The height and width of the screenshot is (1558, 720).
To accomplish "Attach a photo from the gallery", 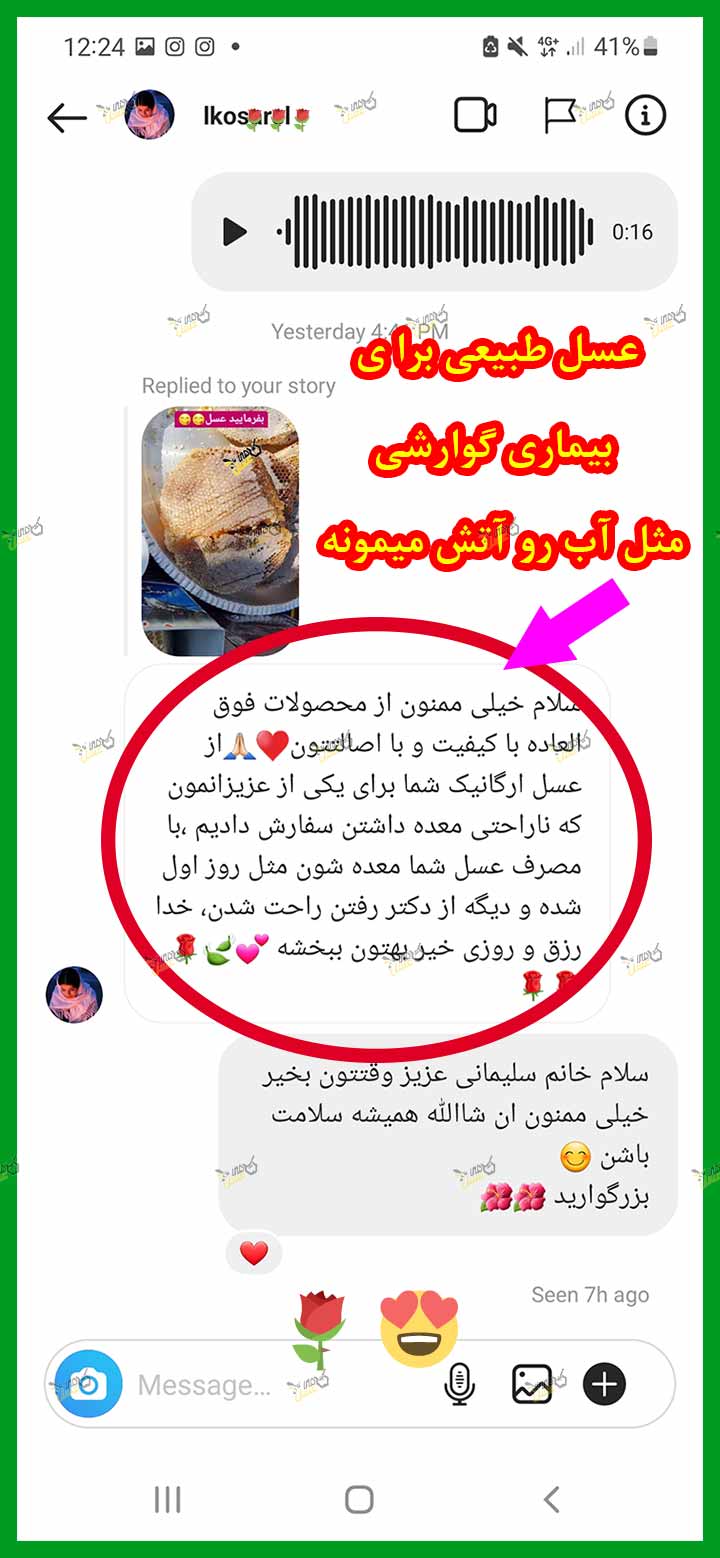I will pyautogui.click(x=532, y=1384).
